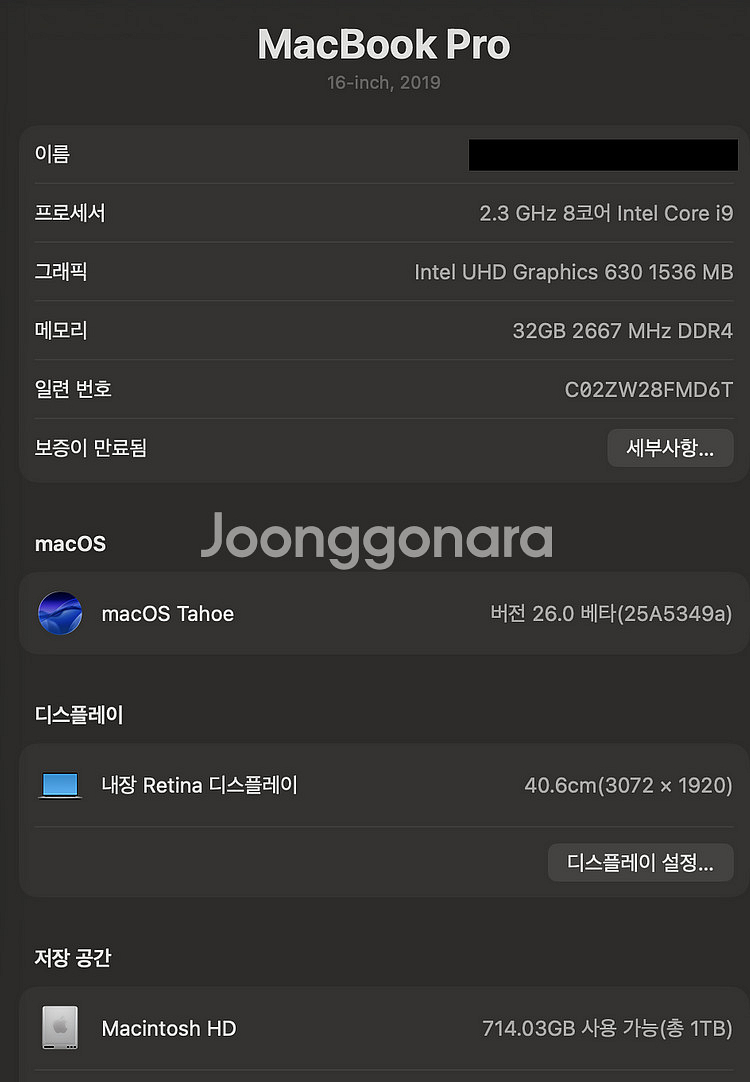Click the 그래픽 row showing Intel UHD Graphics
The width and height of the screenshot is (750, 1082).
(573, 272)
